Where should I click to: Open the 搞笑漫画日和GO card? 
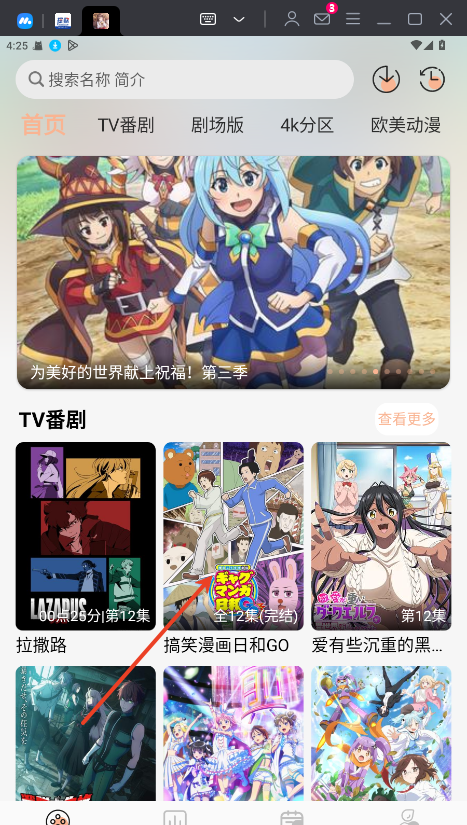click(x=234, y=548)
